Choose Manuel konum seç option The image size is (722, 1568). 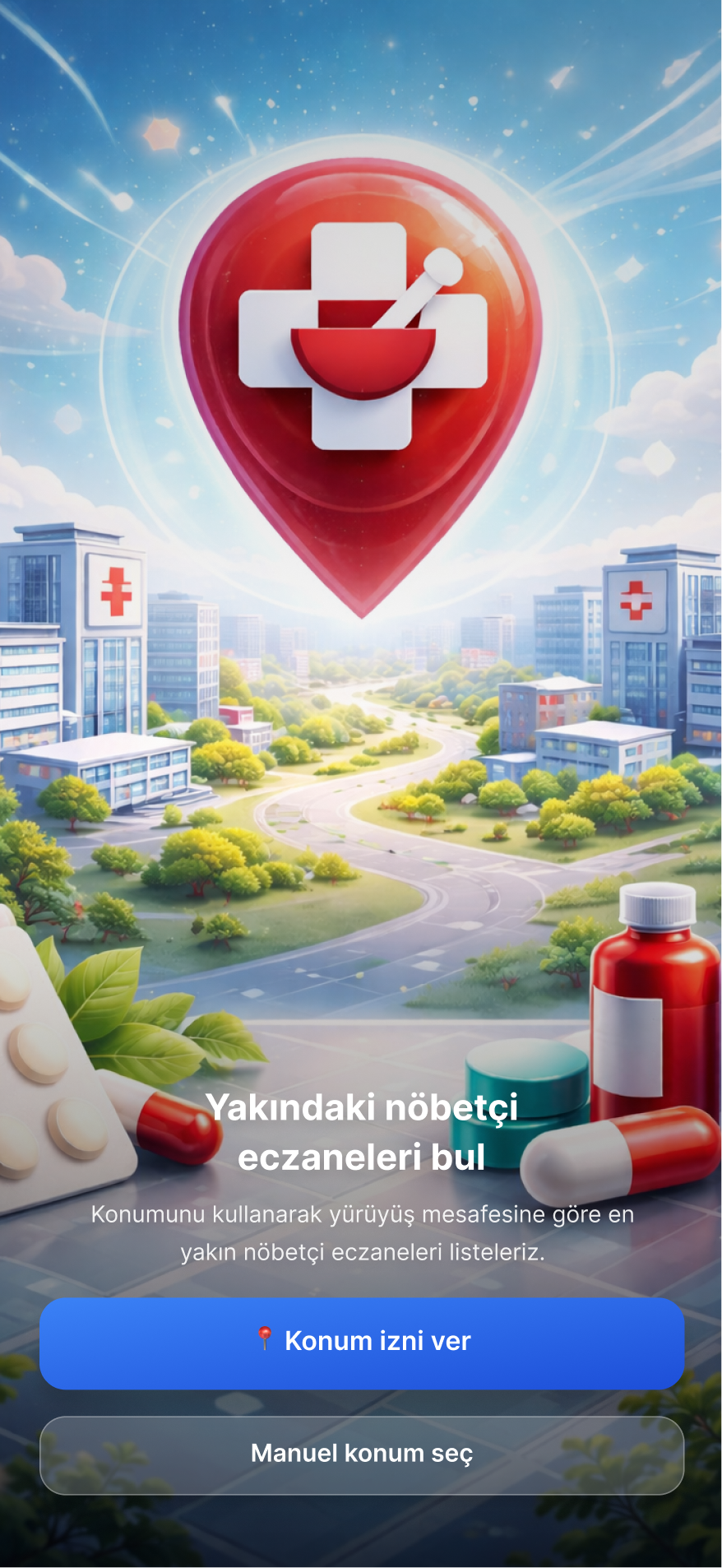[362, 1455]
